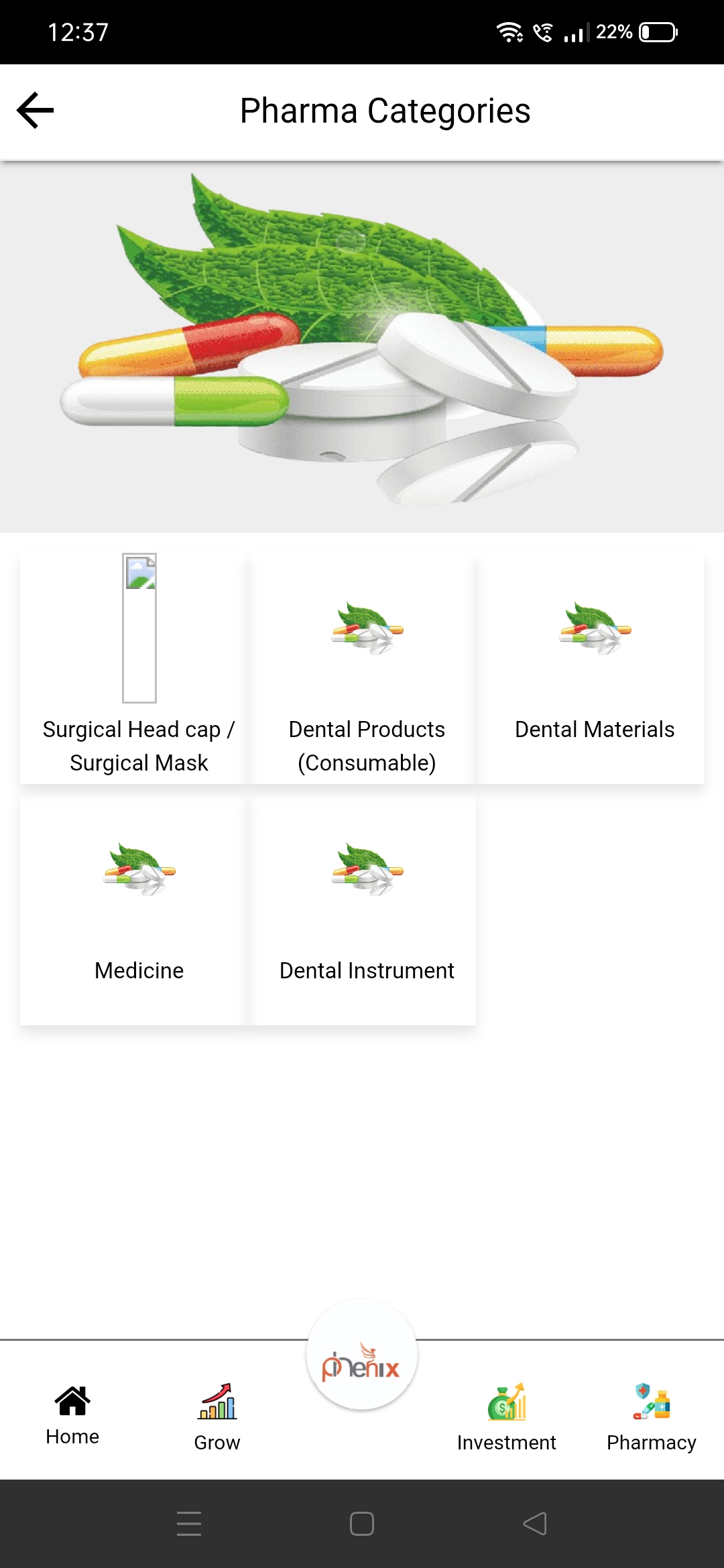The height and width of the screenshot is (1568, 724).
Task: View the Dental Instrument category
Action: pyautogui.click(x=367, y=909)
